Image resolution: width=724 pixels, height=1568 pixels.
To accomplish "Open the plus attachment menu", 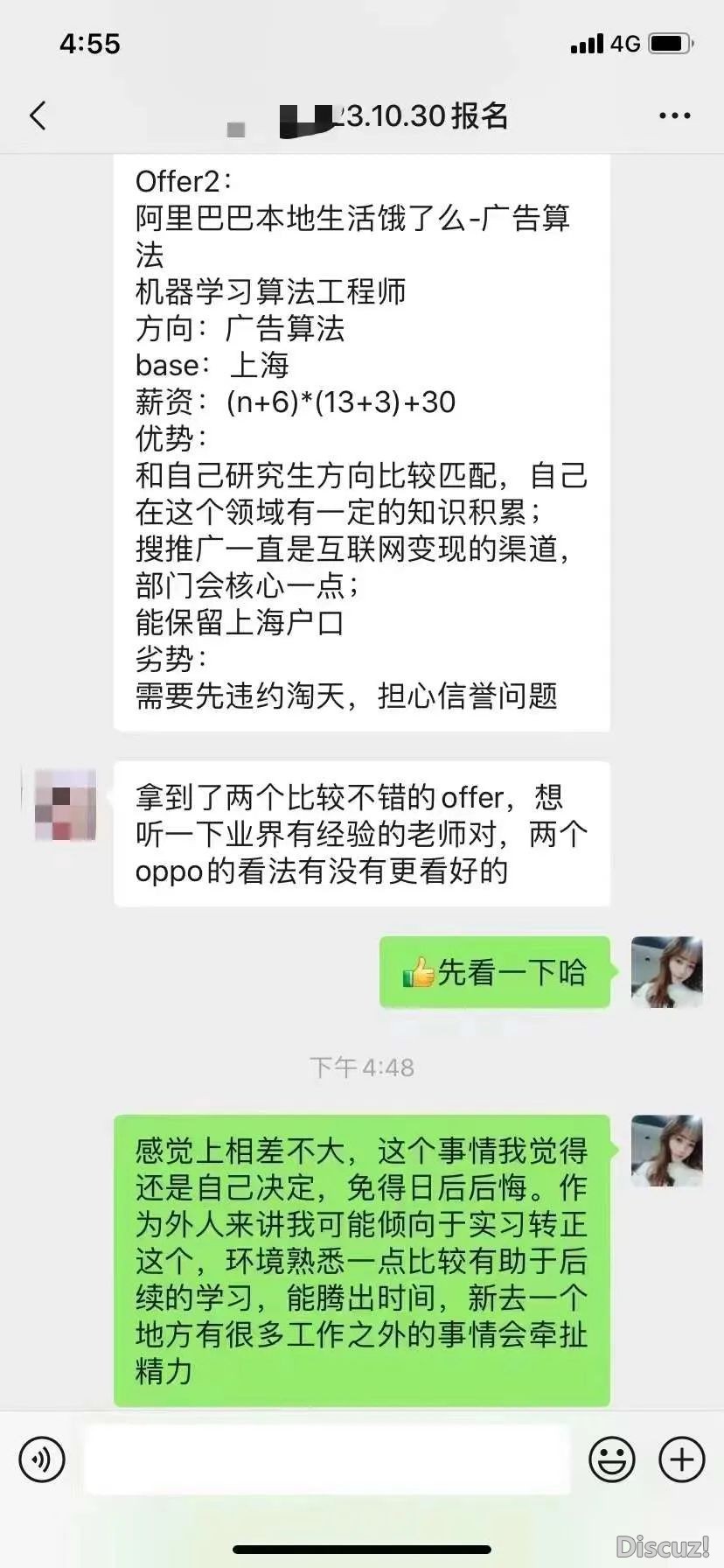I will (x=681, y=1459).
